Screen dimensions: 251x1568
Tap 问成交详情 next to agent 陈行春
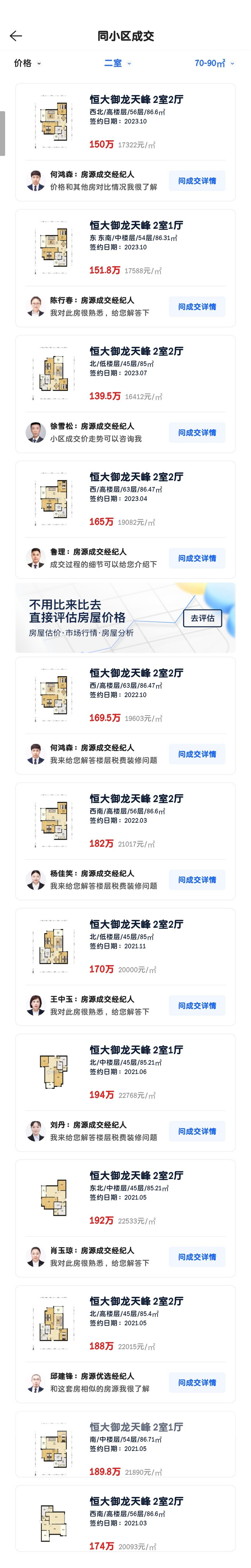[x=197, y=307]
